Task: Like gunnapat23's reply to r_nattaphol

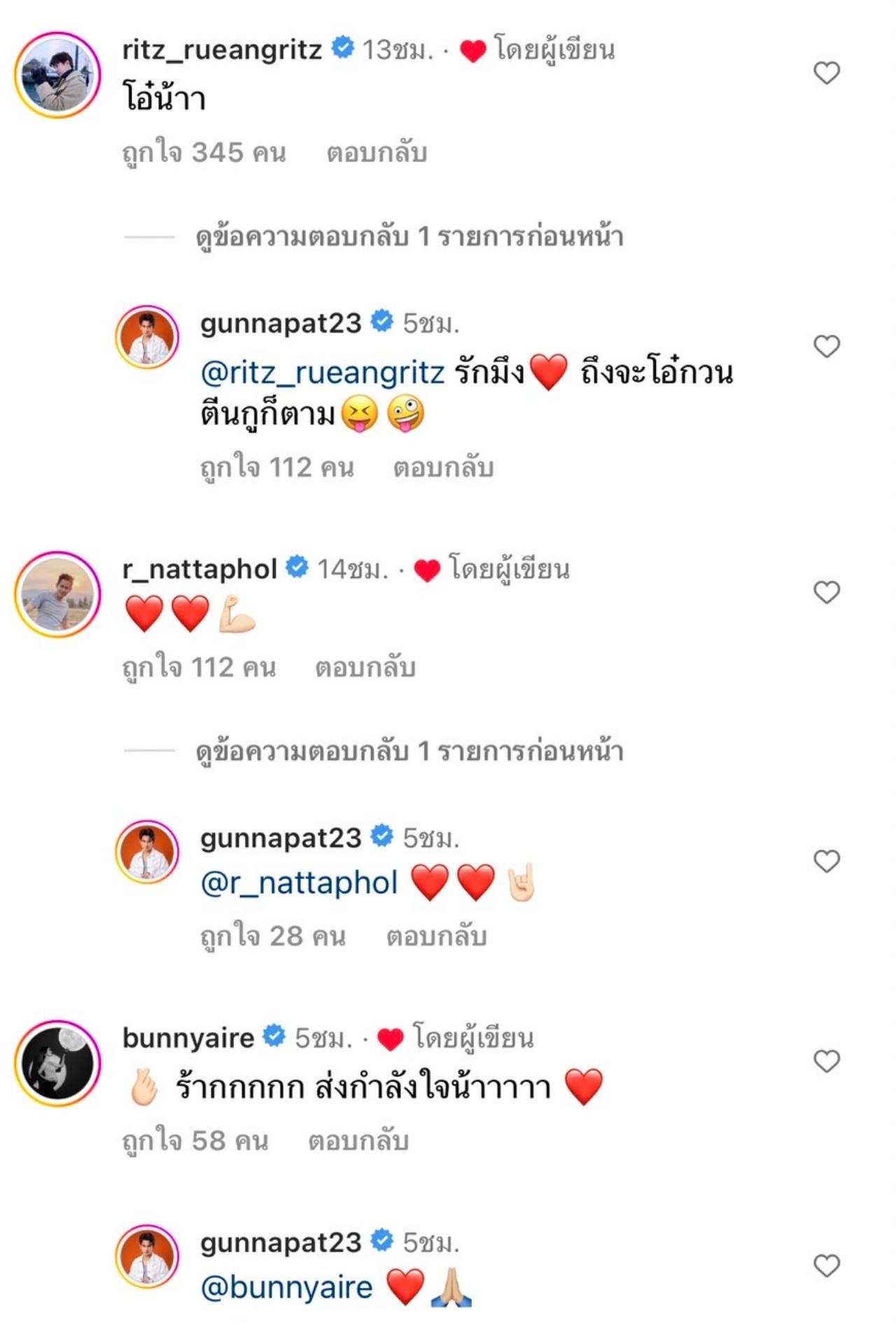Action: coord(827,861)
